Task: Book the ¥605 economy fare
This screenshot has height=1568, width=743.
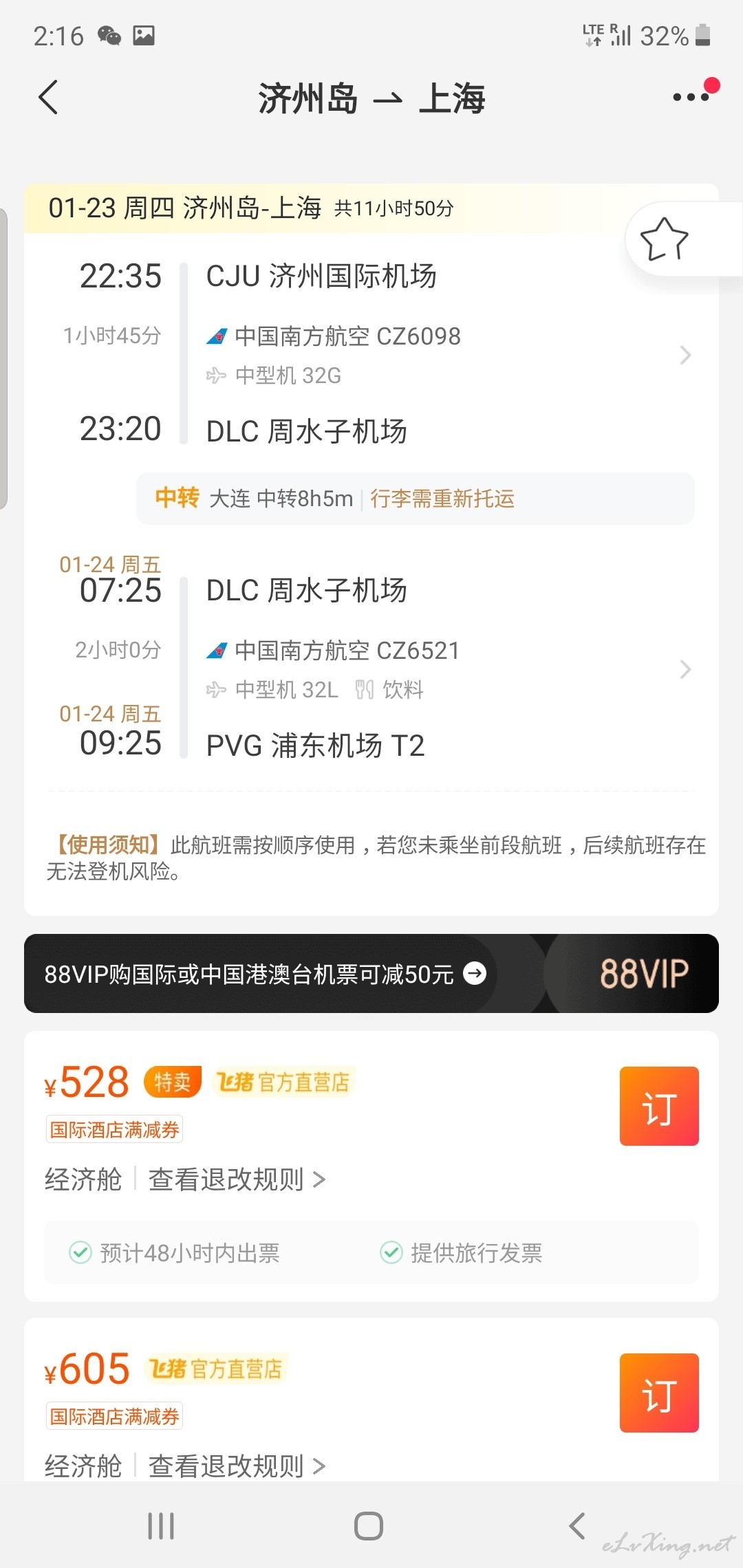Action: pyautogui.click(x=659, y=1393)
